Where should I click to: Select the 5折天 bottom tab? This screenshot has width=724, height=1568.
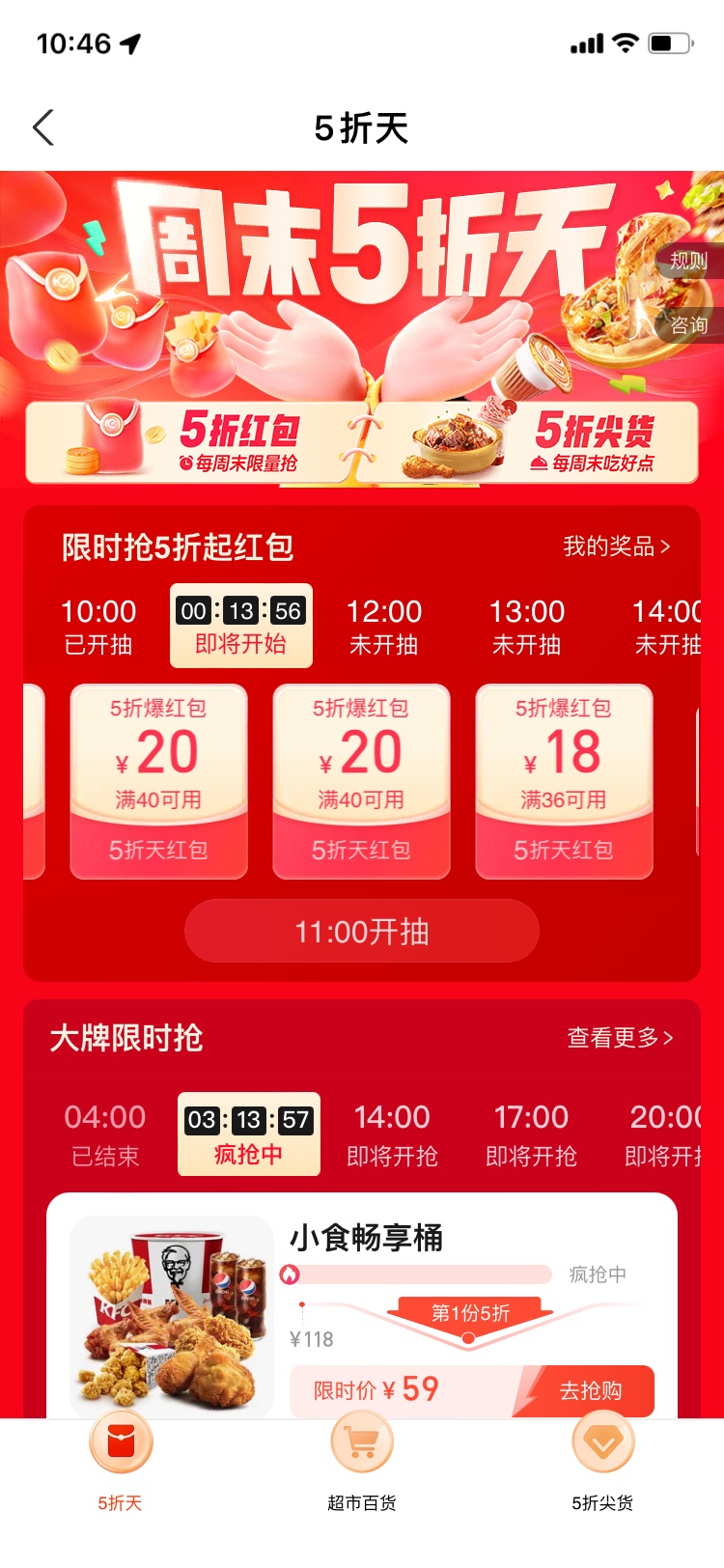[121, 1462]
